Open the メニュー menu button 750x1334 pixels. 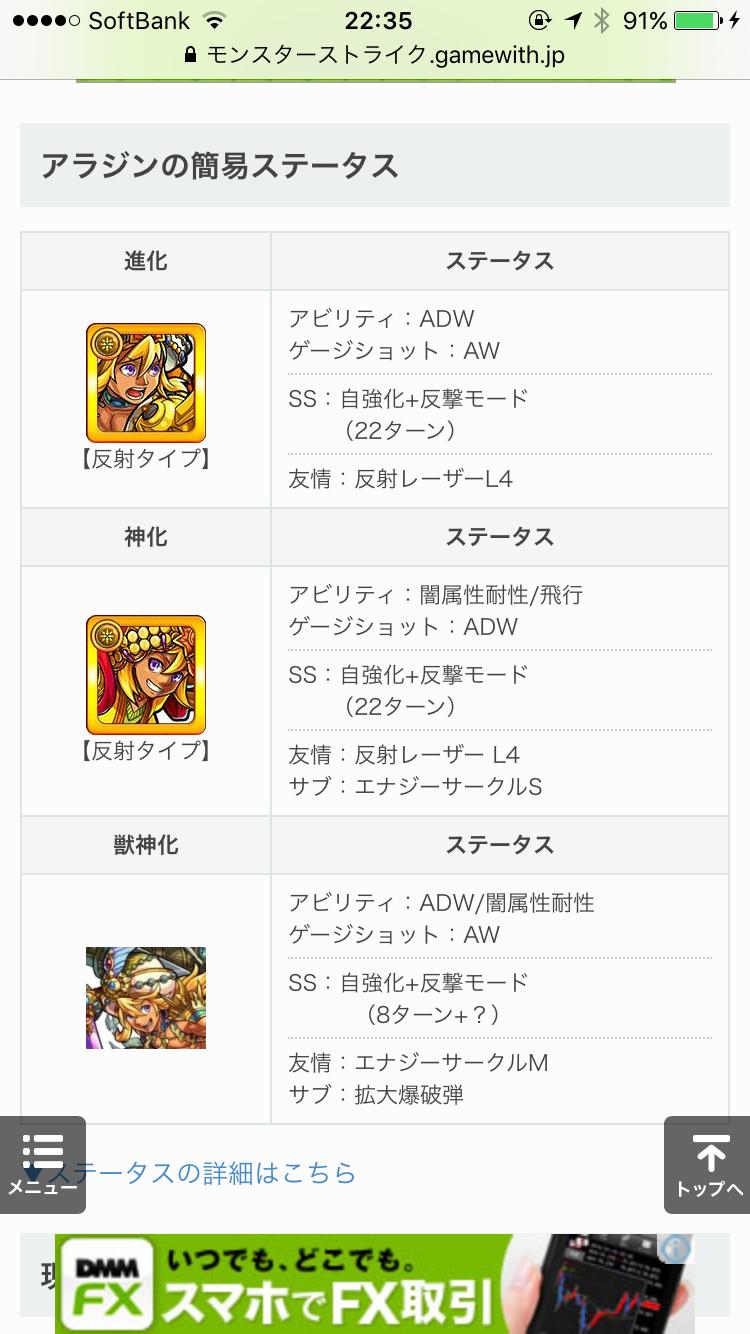(x=43, y=1164)
